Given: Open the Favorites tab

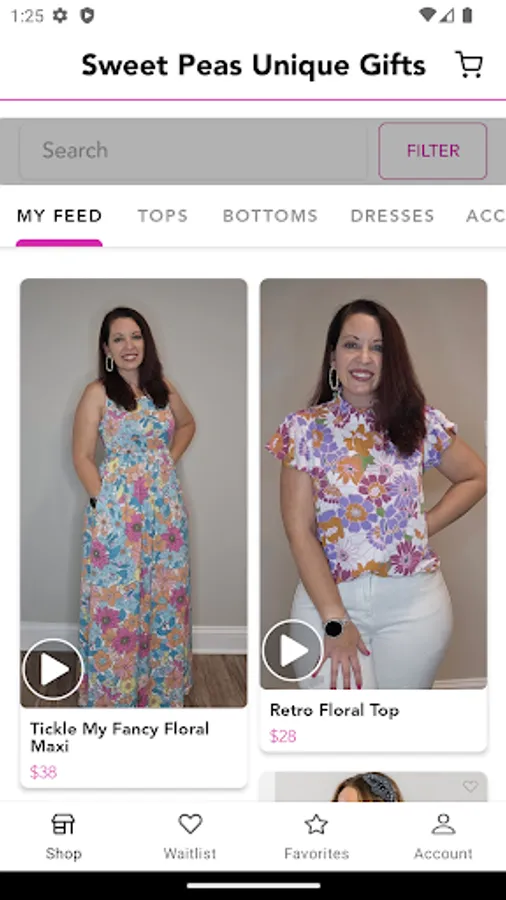Looking at the screenshot, I should (317, 836).
